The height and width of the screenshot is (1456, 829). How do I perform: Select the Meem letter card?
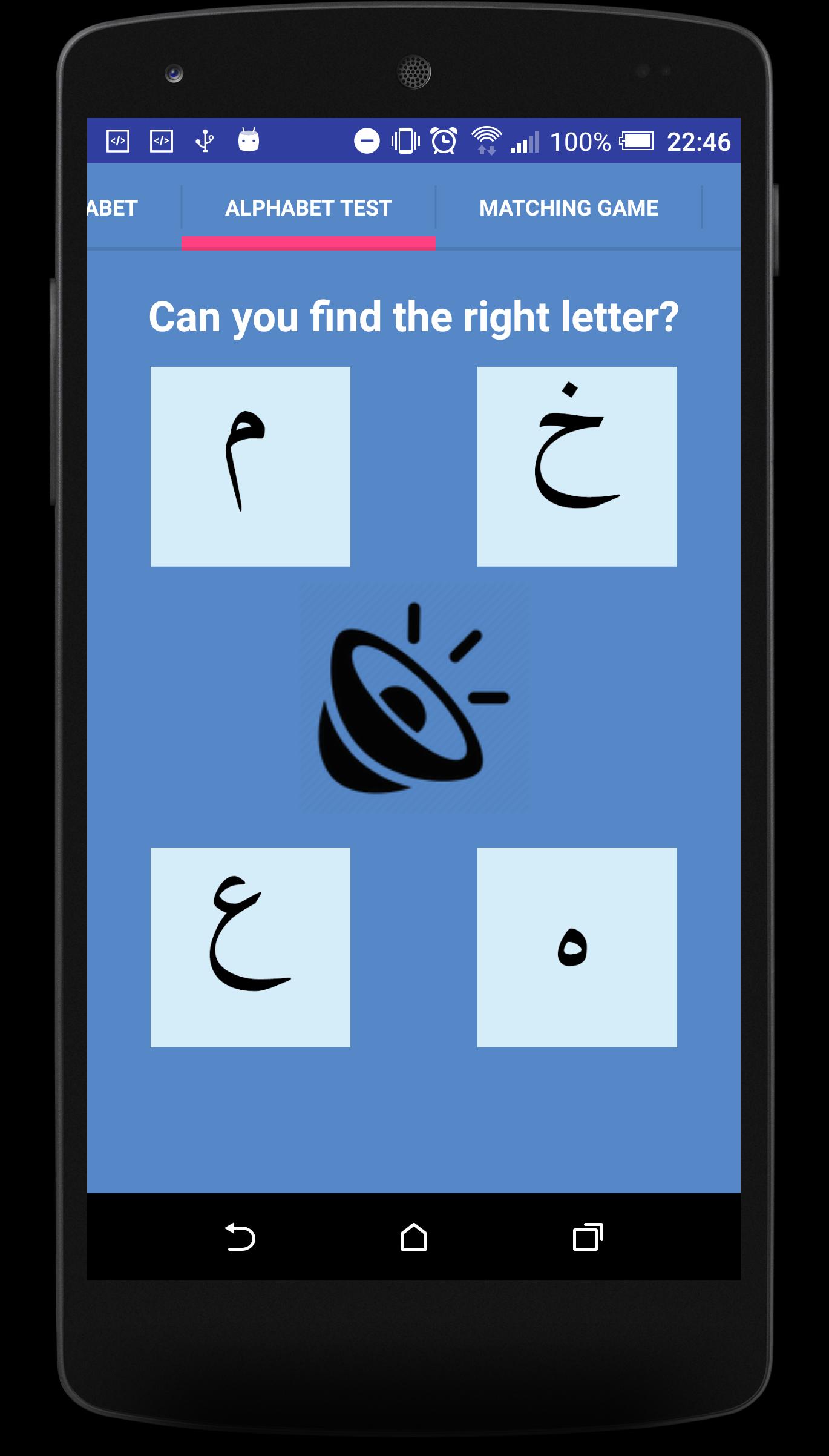[250, 466]
